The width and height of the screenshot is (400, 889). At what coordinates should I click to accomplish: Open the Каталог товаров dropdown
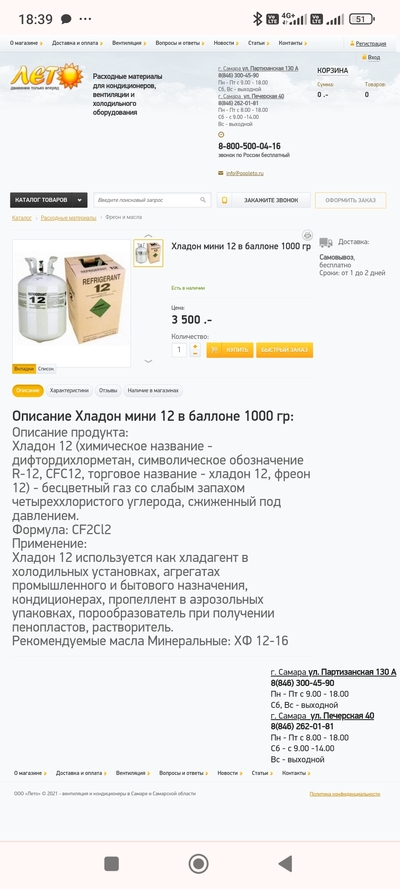pos(49,200)
